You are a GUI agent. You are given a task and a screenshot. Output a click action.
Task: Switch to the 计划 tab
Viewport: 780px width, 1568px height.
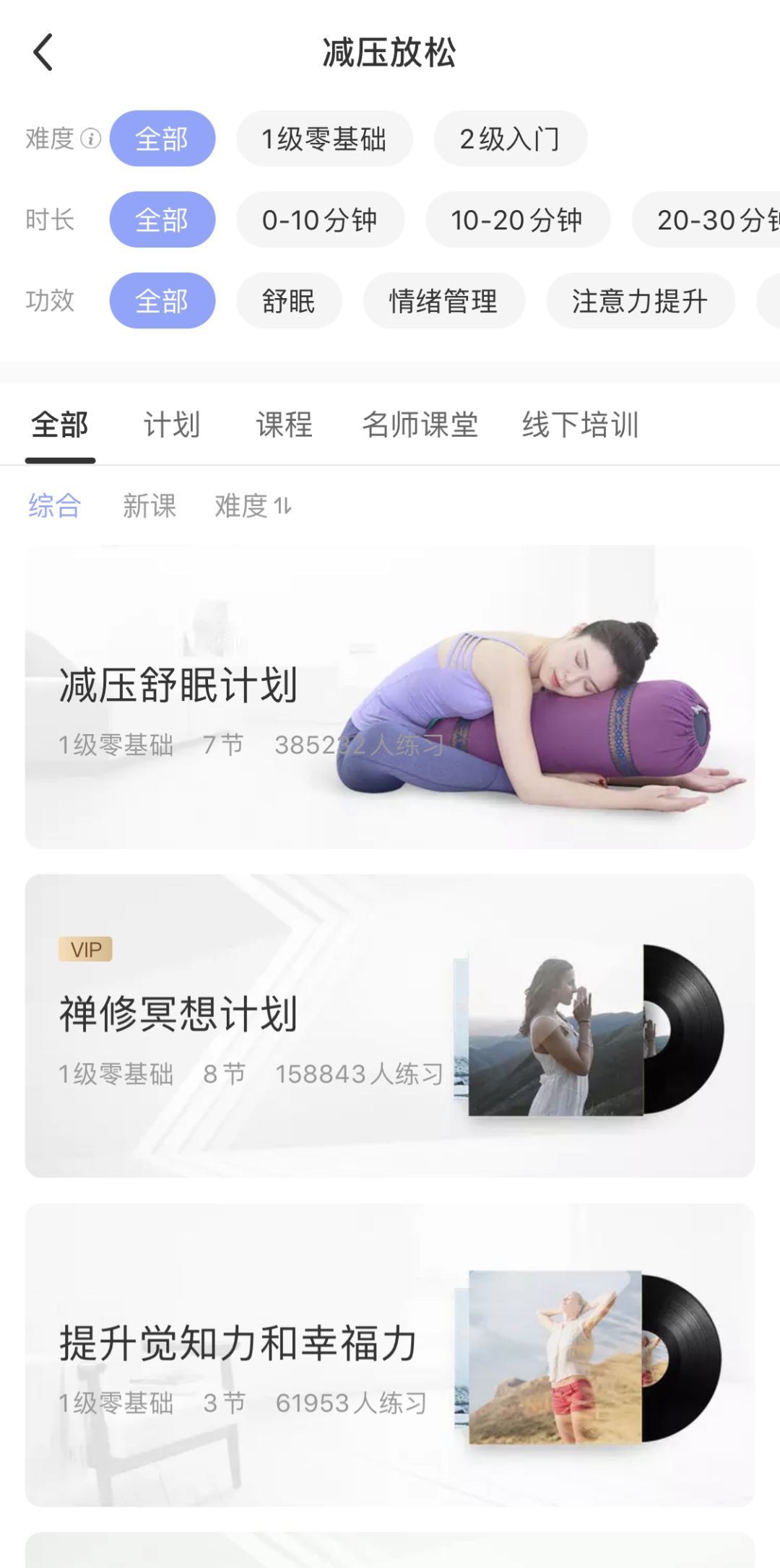172,425
